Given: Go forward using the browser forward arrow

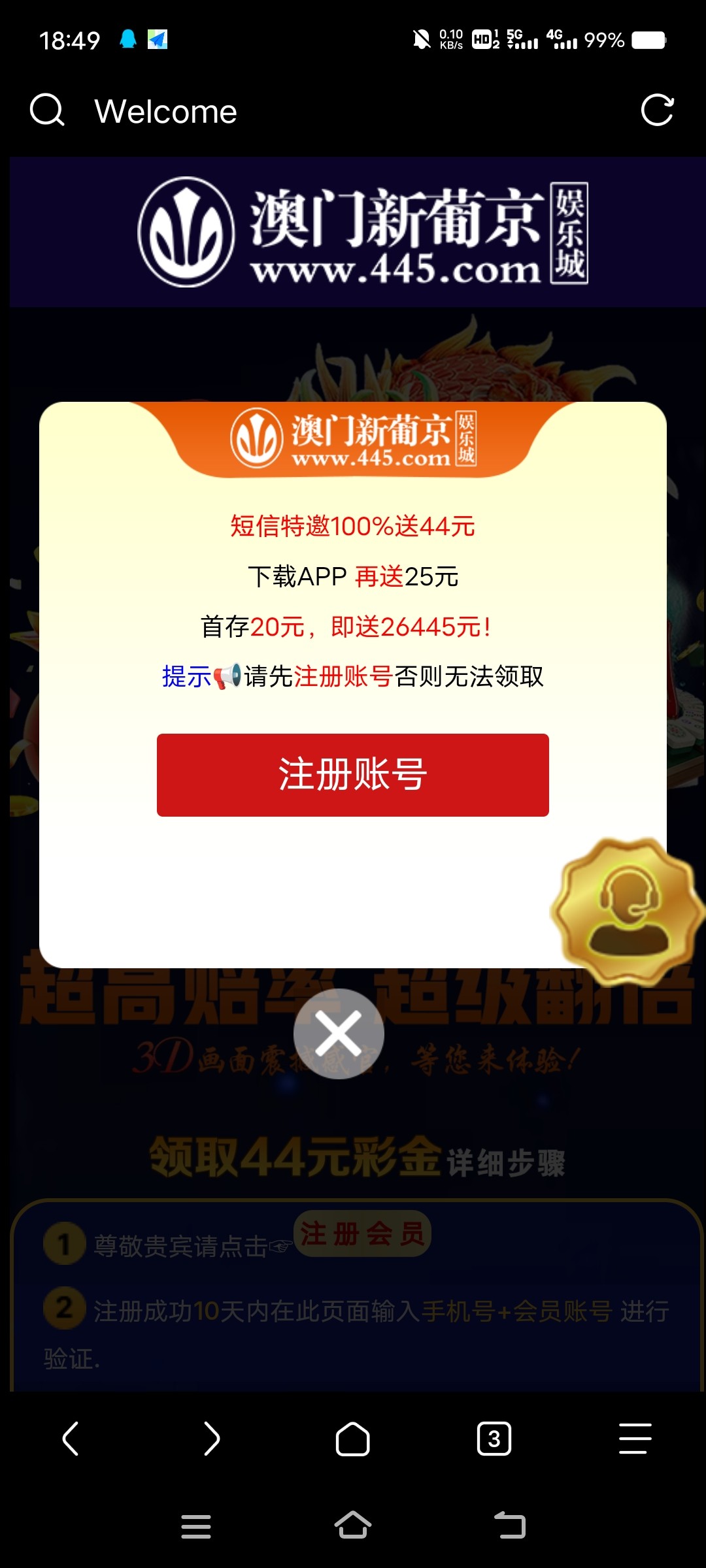Looking at the screenshot, I should click(x=211, y=1439).
